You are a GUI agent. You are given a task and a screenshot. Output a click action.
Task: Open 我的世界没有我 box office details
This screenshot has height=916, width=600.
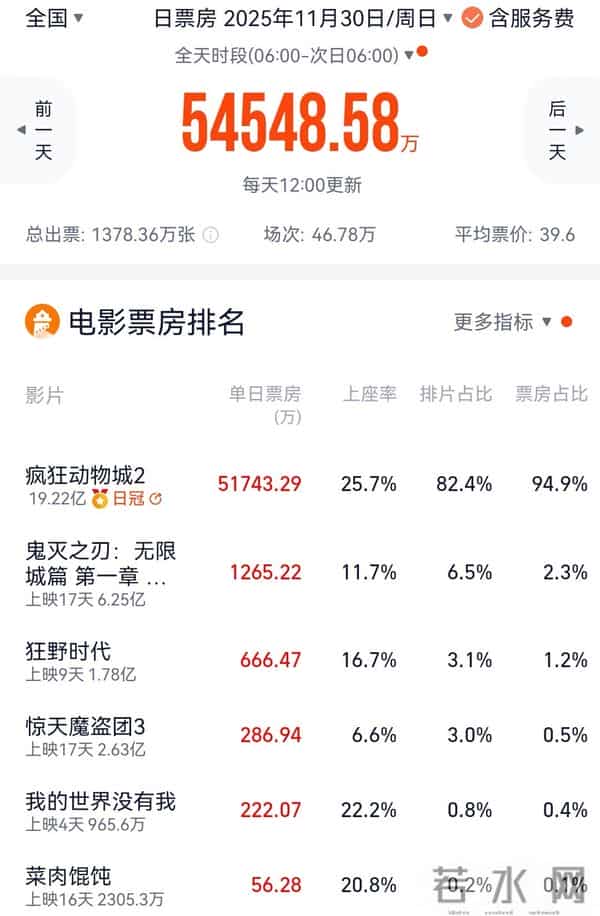100,801
